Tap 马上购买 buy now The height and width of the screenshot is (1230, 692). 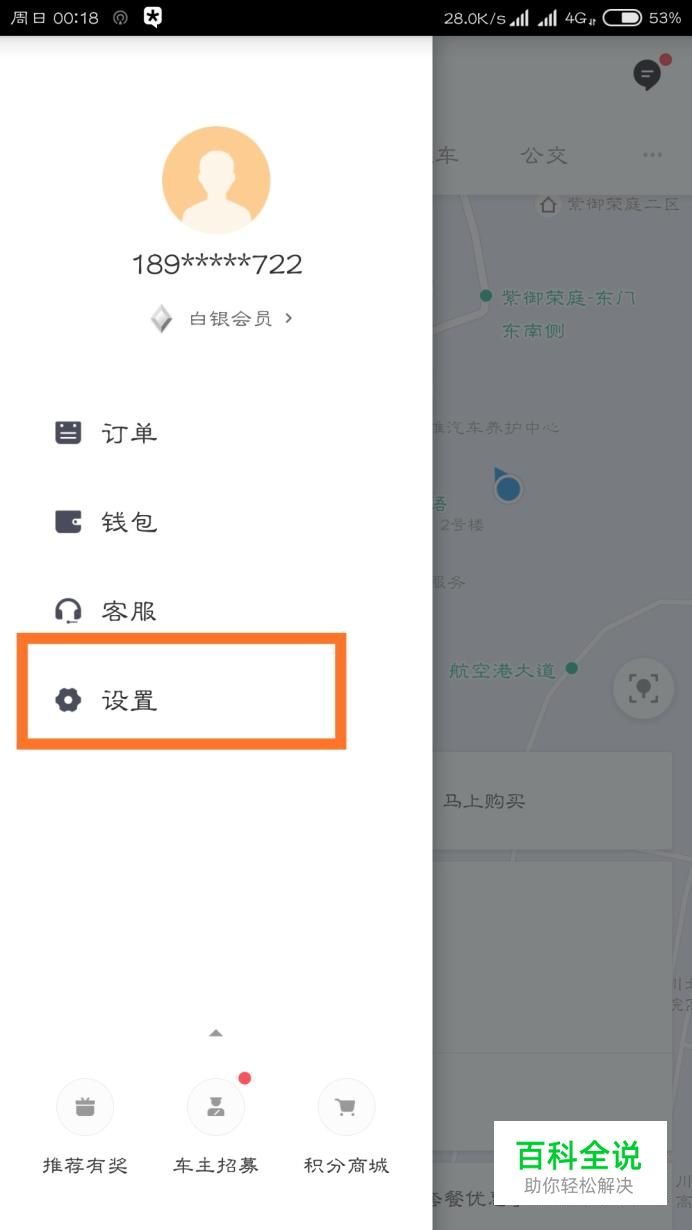click(484, 801)
